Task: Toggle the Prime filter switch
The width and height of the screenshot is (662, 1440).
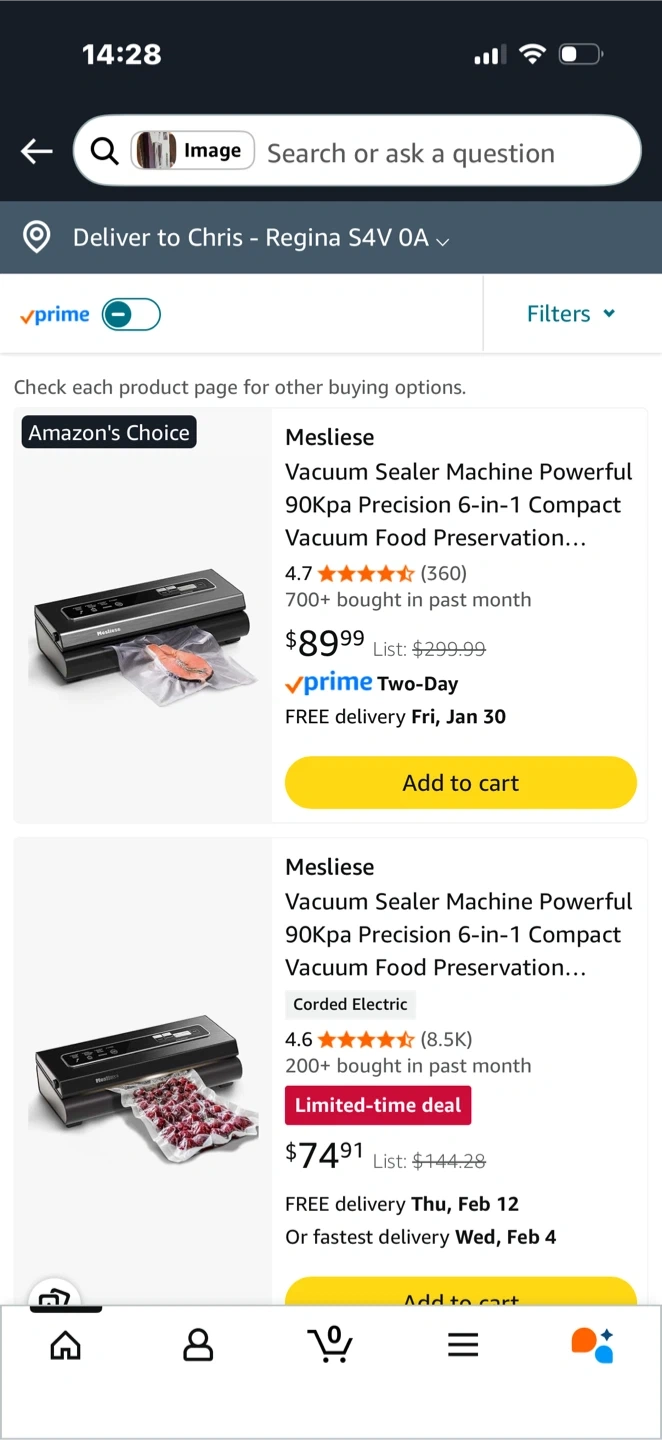Action: 131,314
